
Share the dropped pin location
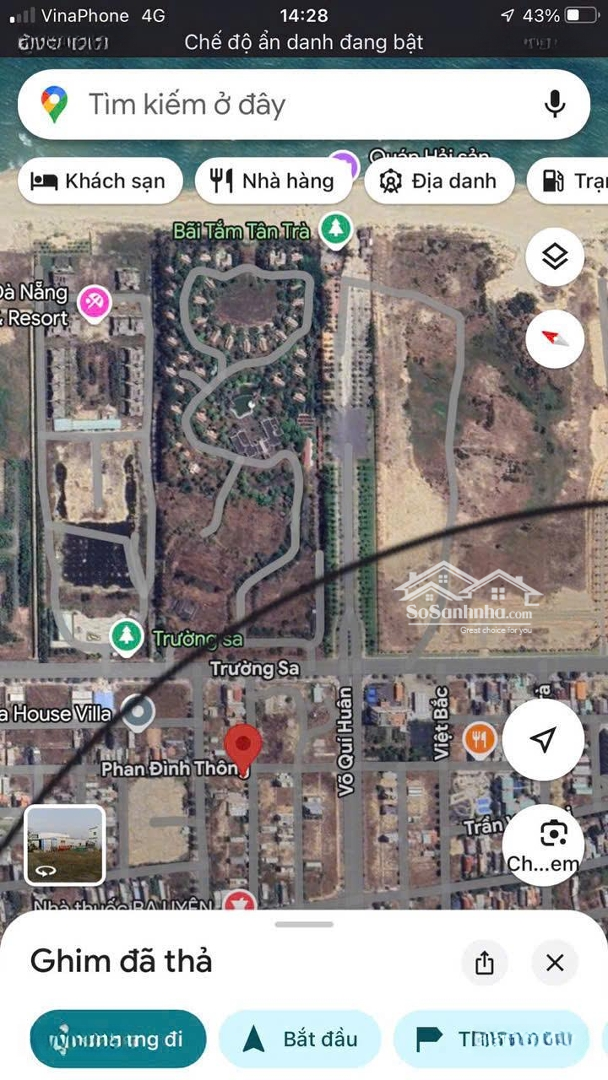pos(485,963)
